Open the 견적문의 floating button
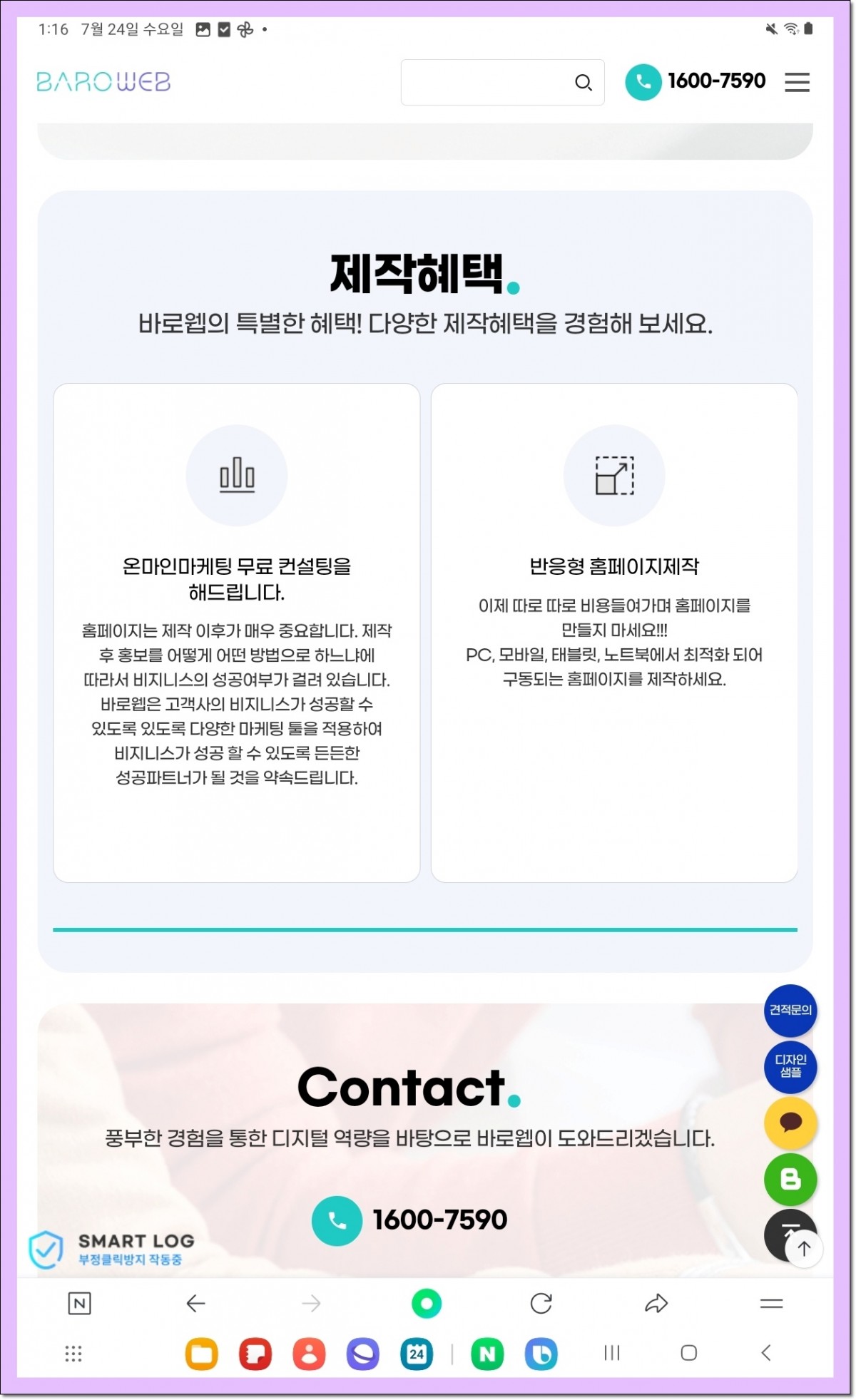Image resolution: width=856 pixels, height=1400 pixels. click(790, 1010)
